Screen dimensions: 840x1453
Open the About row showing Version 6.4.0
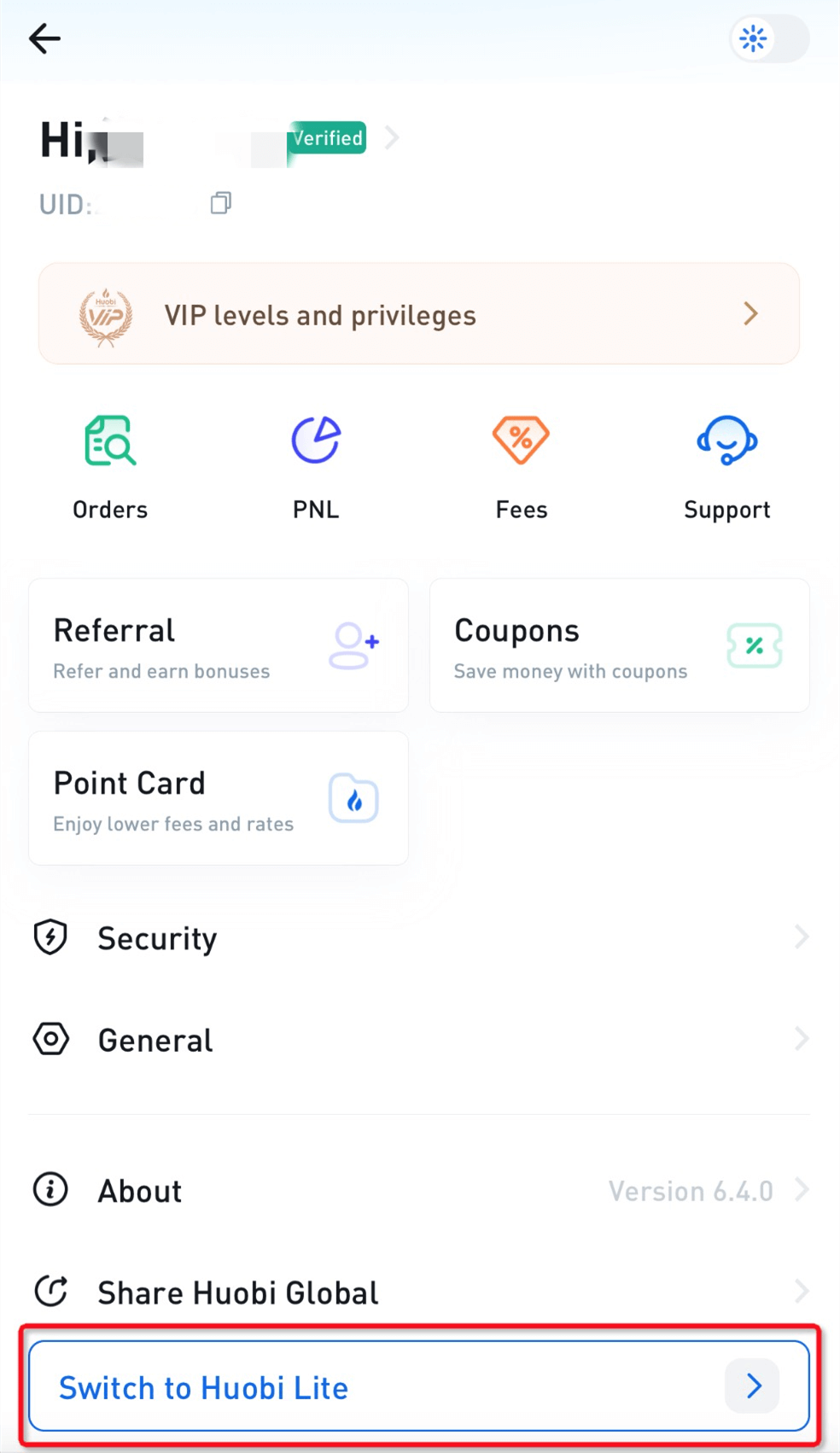tap(419, 1190)
